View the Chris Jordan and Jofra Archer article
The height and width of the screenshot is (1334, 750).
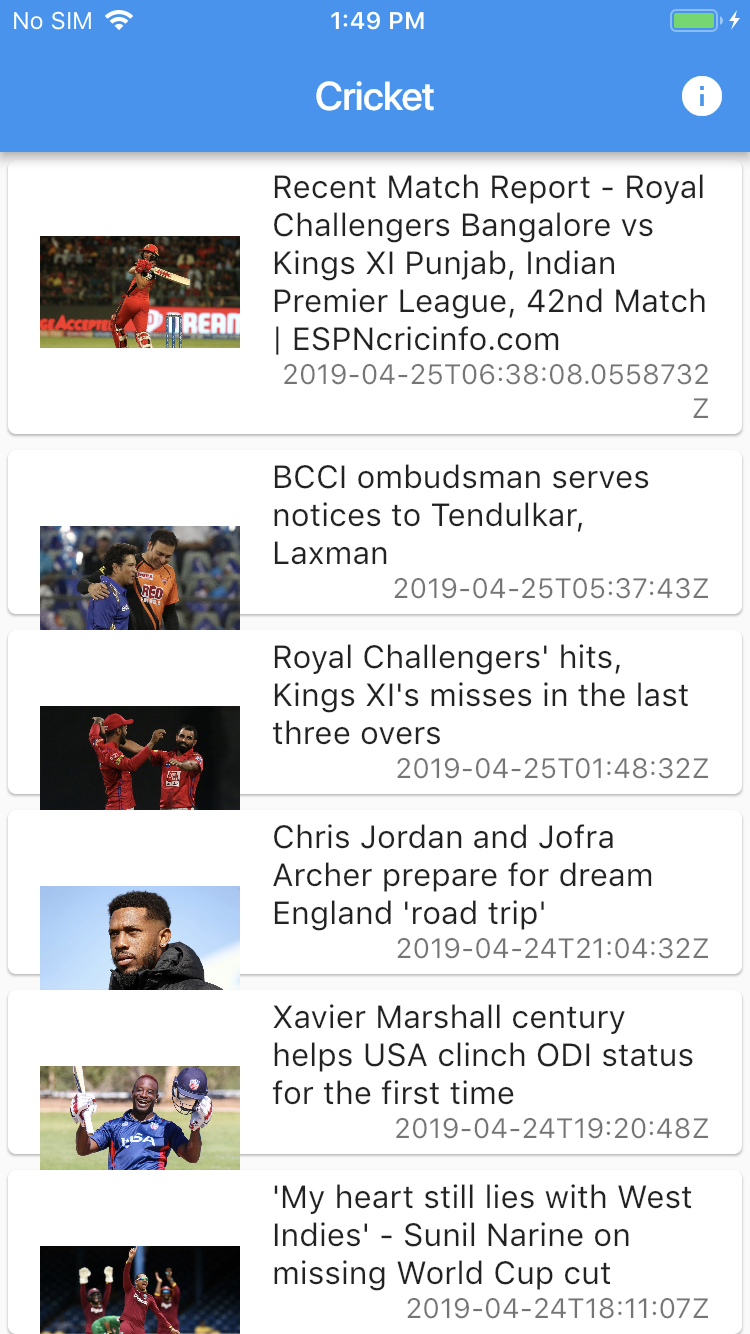tap(375, 892)
